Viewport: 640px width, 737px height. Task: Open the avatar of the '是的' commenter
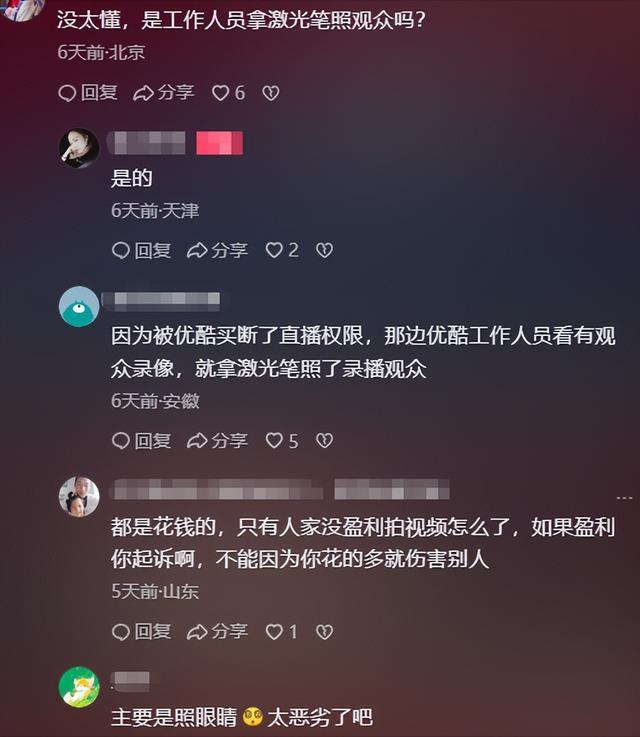[79, 148]
